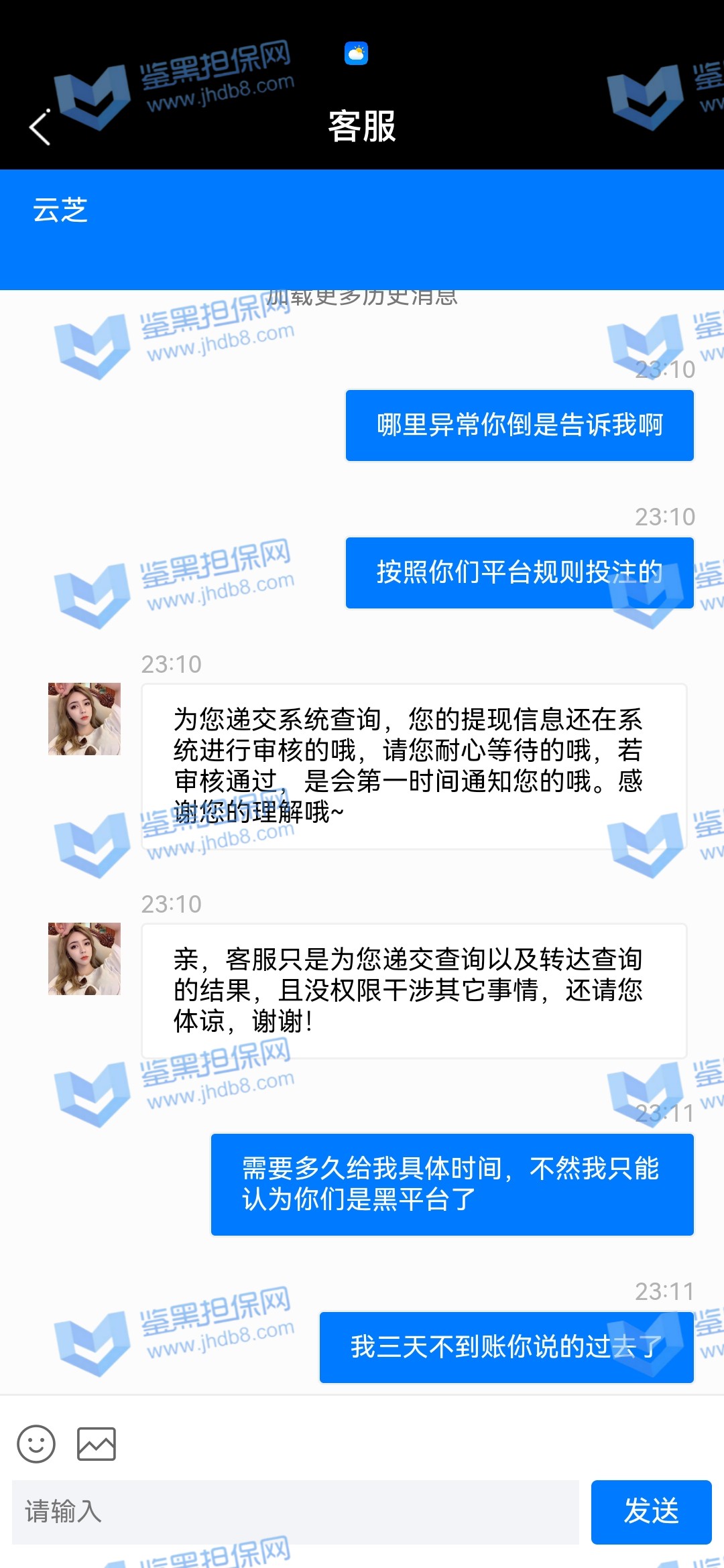This screenshot has width=724, height=1568.
Task: Open the emoji picker
Action: click(x=36, y=1443)
